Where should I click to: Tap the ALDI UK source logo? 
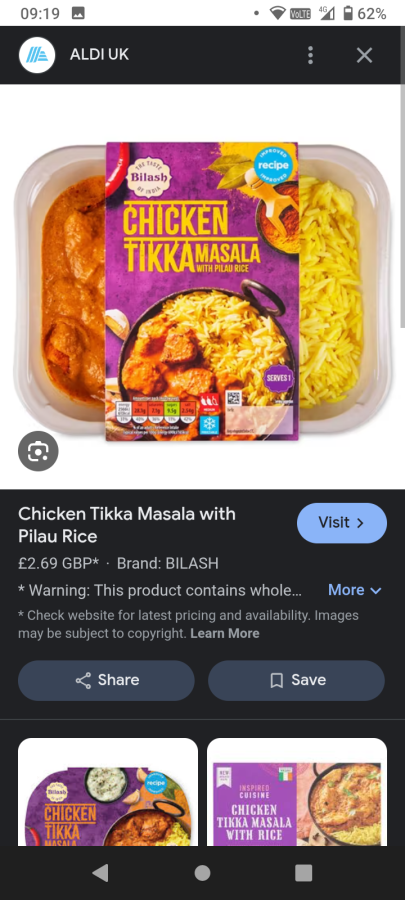click(37, 55)
